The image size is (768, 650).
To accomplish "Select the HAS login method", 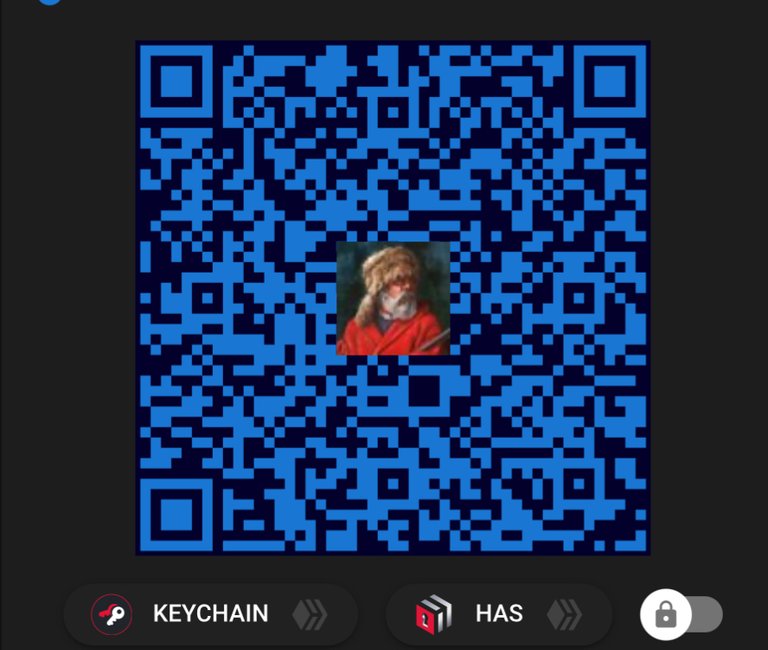I will tap(498, 614).
